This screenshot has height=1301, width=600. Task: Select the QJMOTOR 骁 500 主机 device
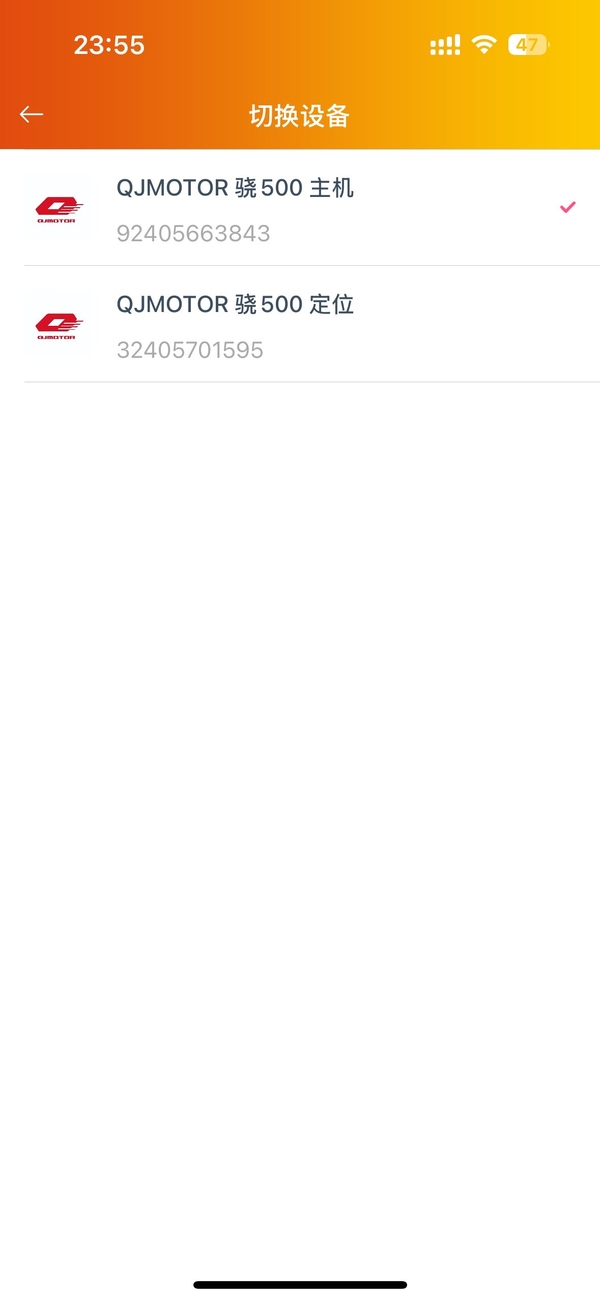[x=236, y=208]
